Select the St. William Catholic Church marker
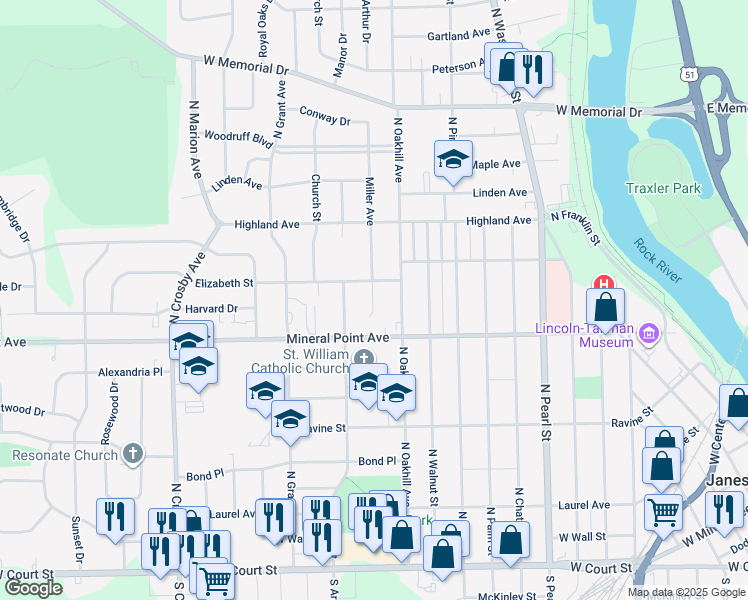Image resolution: width=748 pixels, height=600 pixels. (364, 357)
